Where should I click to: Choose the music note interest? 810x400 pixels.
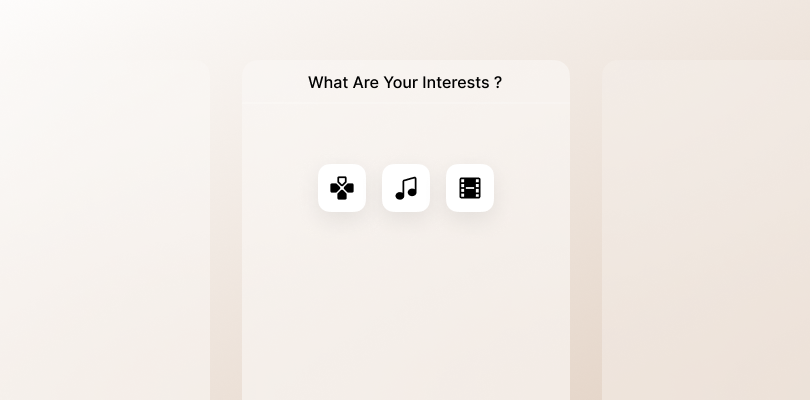tap(406, 188)
